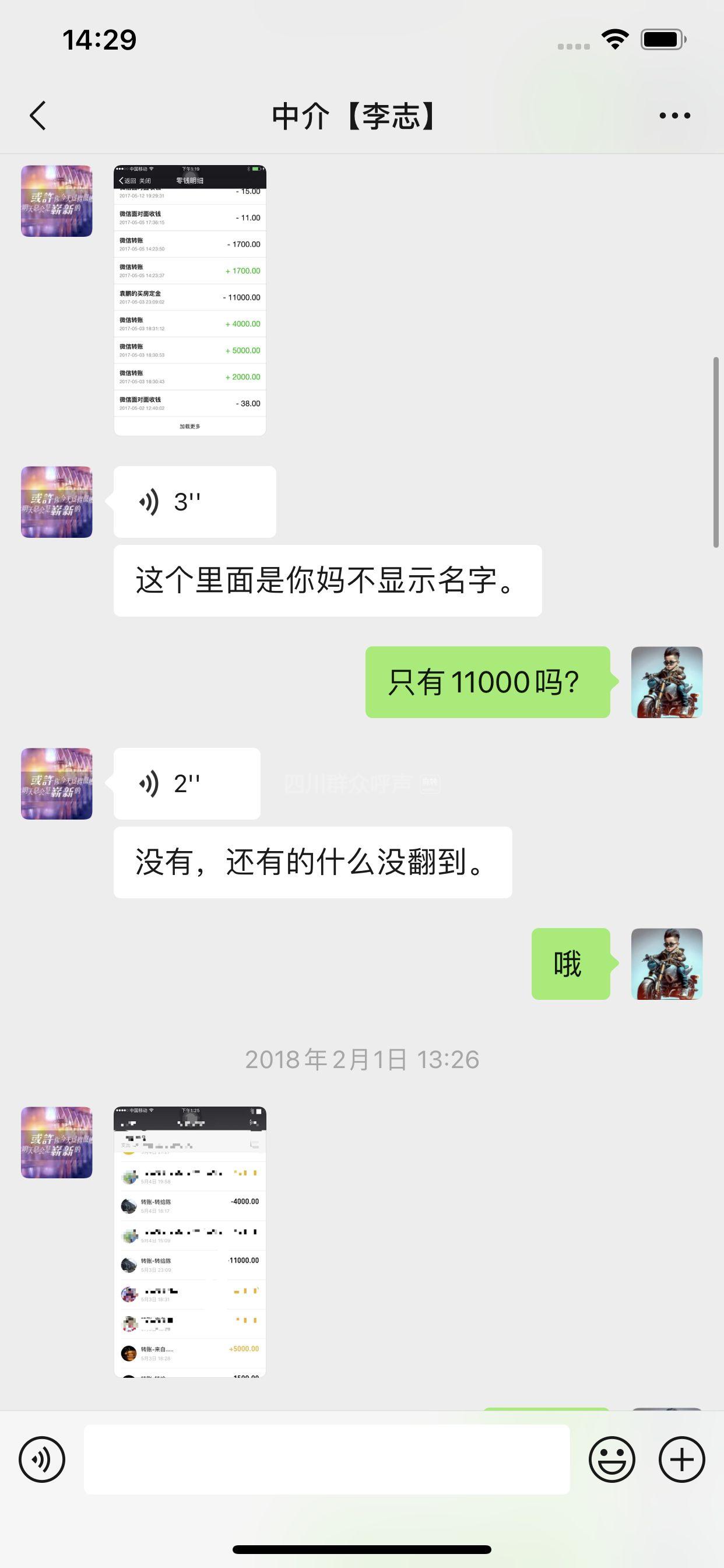Tap my avatar beside 只有 11000 吗?
724x1568 pixels.
(666, 682)
